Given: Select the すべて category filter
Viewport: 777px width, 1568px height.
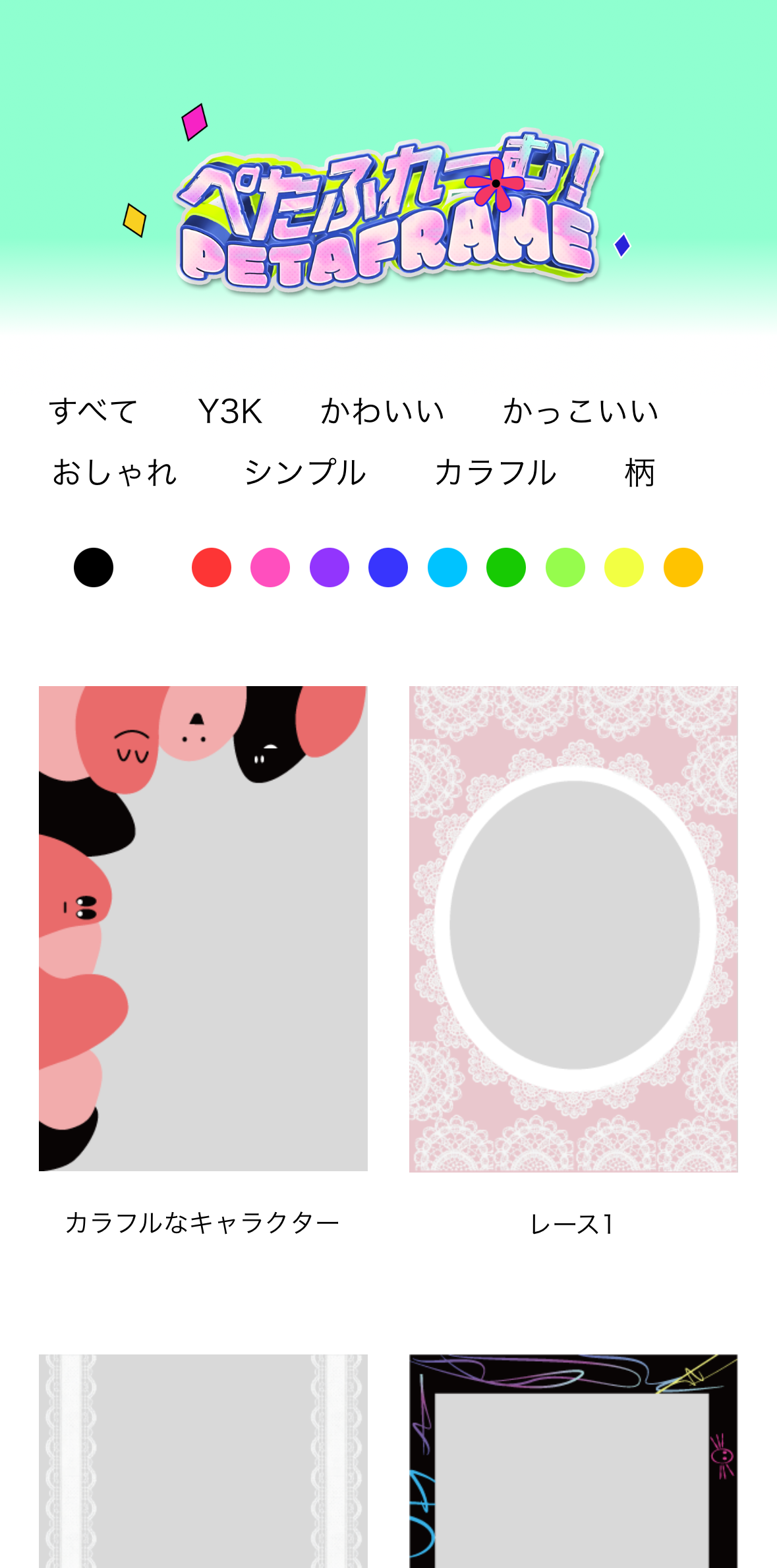Looking at the screenshot, I should pos(94,411).
